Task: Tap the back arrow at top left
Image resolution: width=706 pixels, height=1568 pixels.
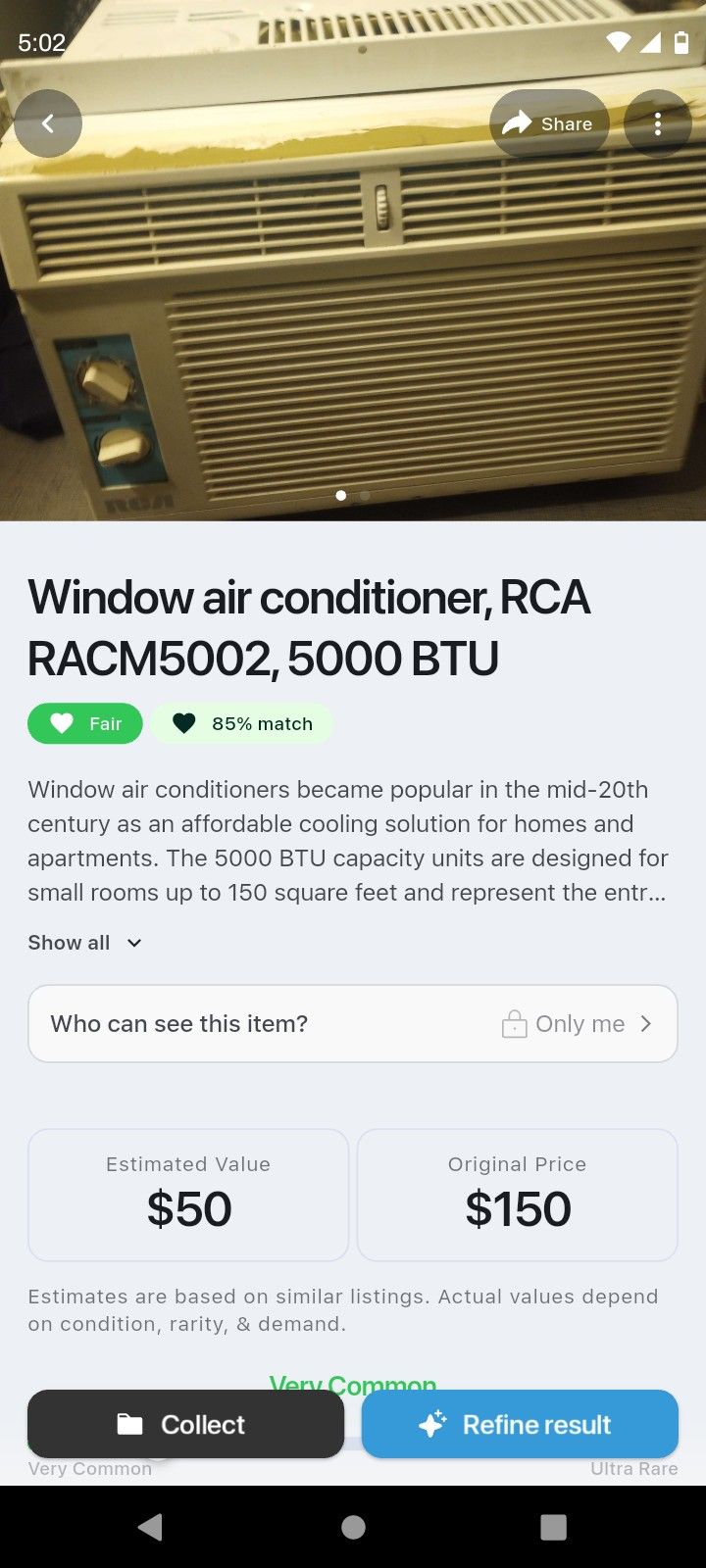Action: [x=48, y=123]
